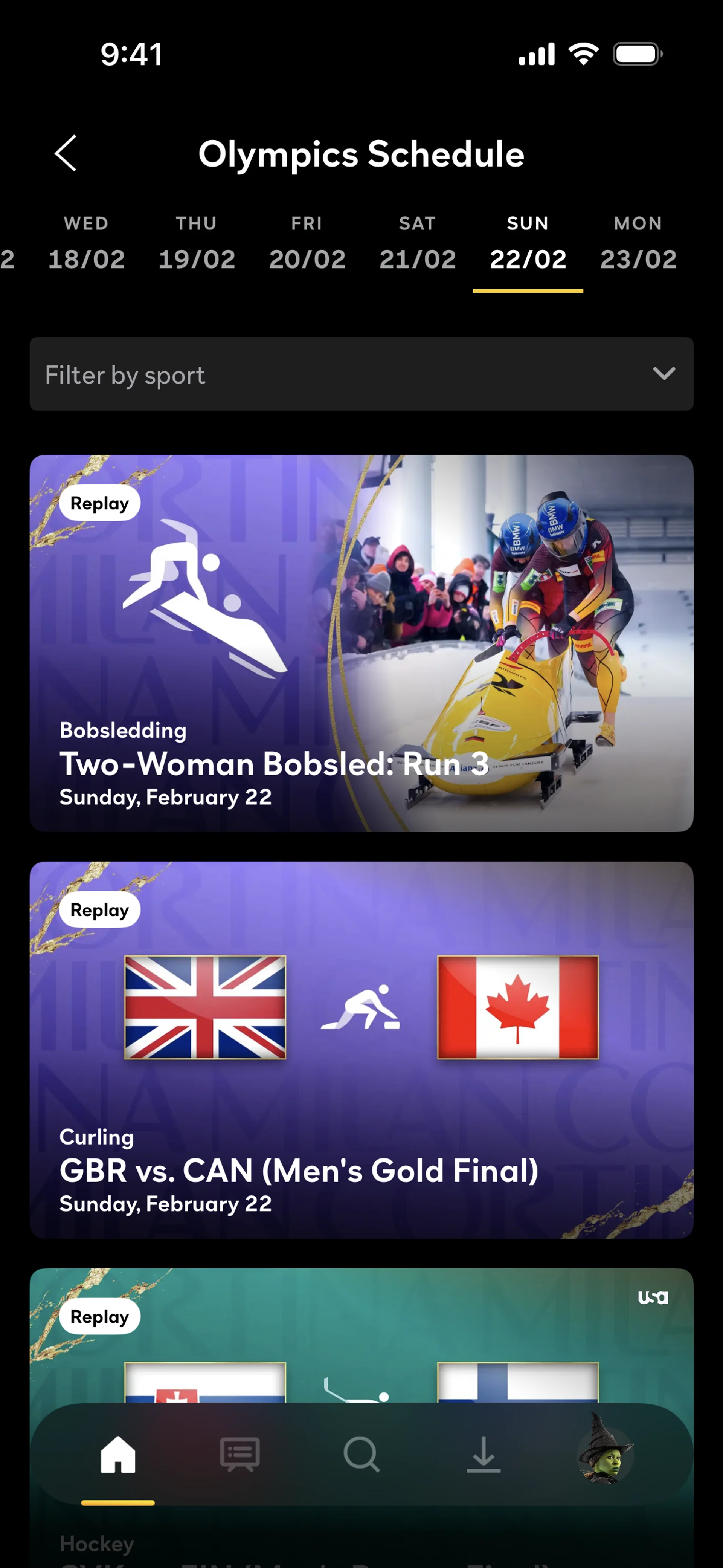This screenshot has height=1568, width=723.
Task: Go back from Olympics Schedule
Action: coord(65,153)
